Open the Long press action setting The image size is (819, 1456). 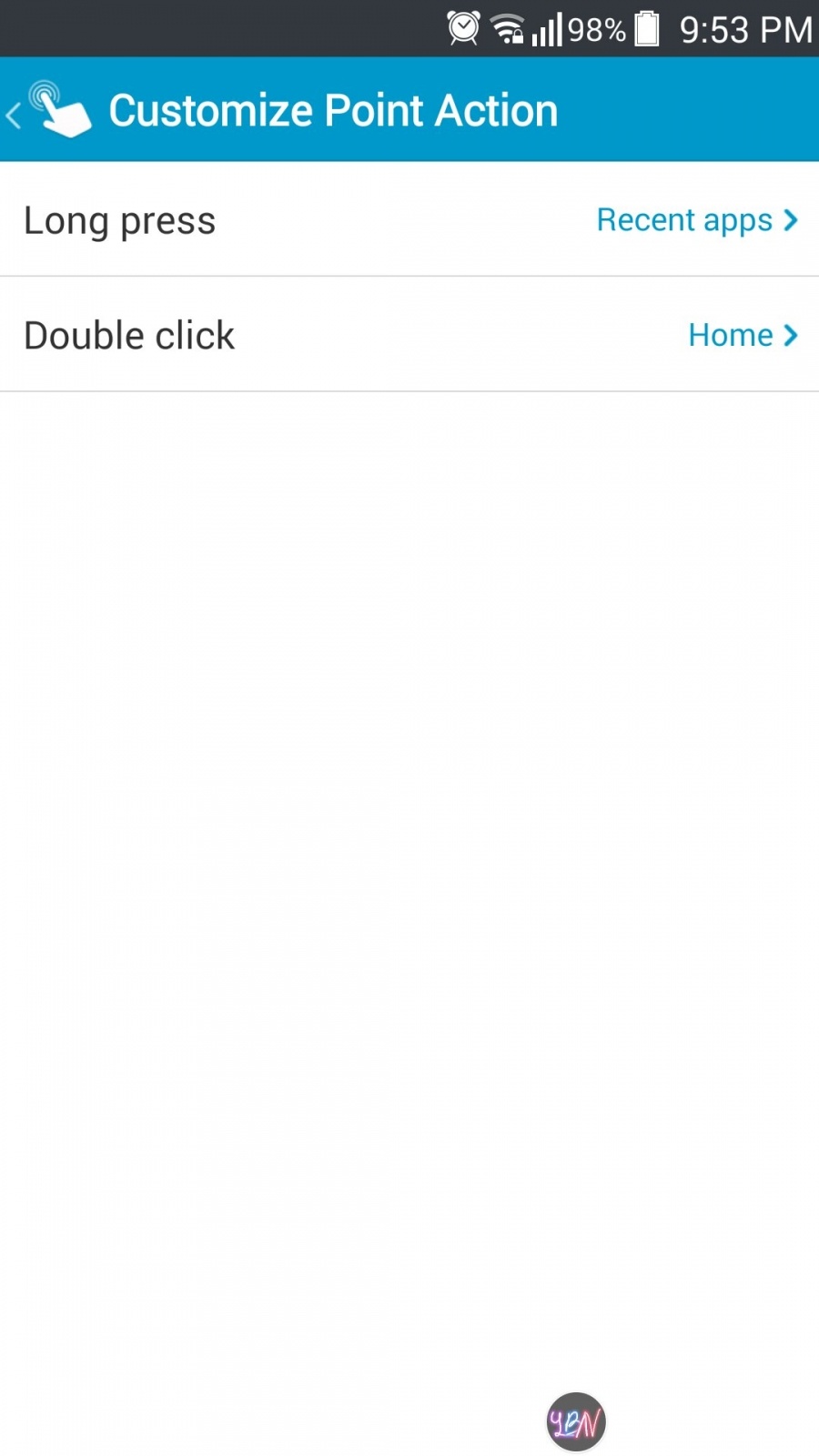[x=409, y=220]
